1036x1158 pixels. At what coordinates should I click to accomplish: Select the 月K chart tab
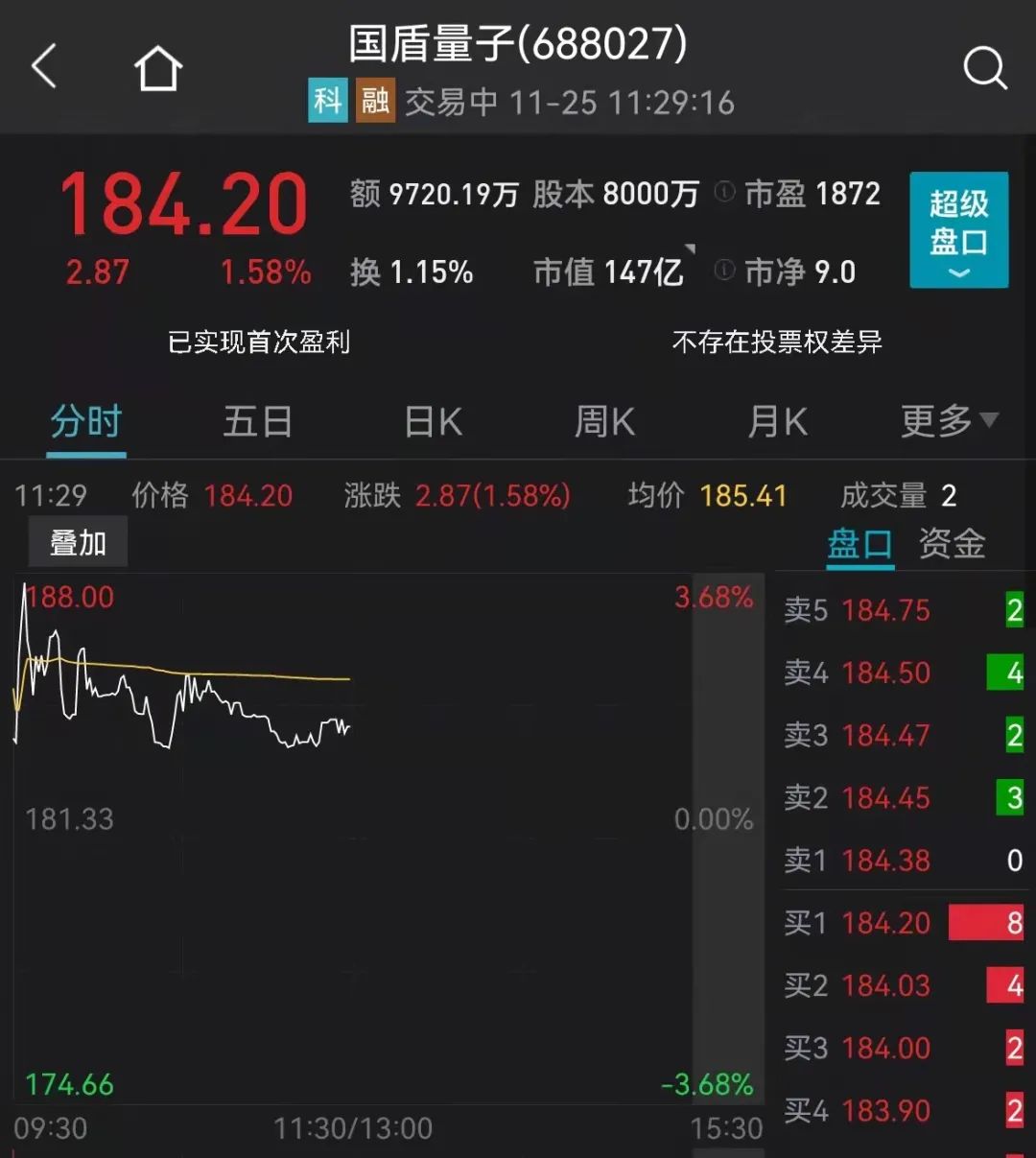click(777, 422)
